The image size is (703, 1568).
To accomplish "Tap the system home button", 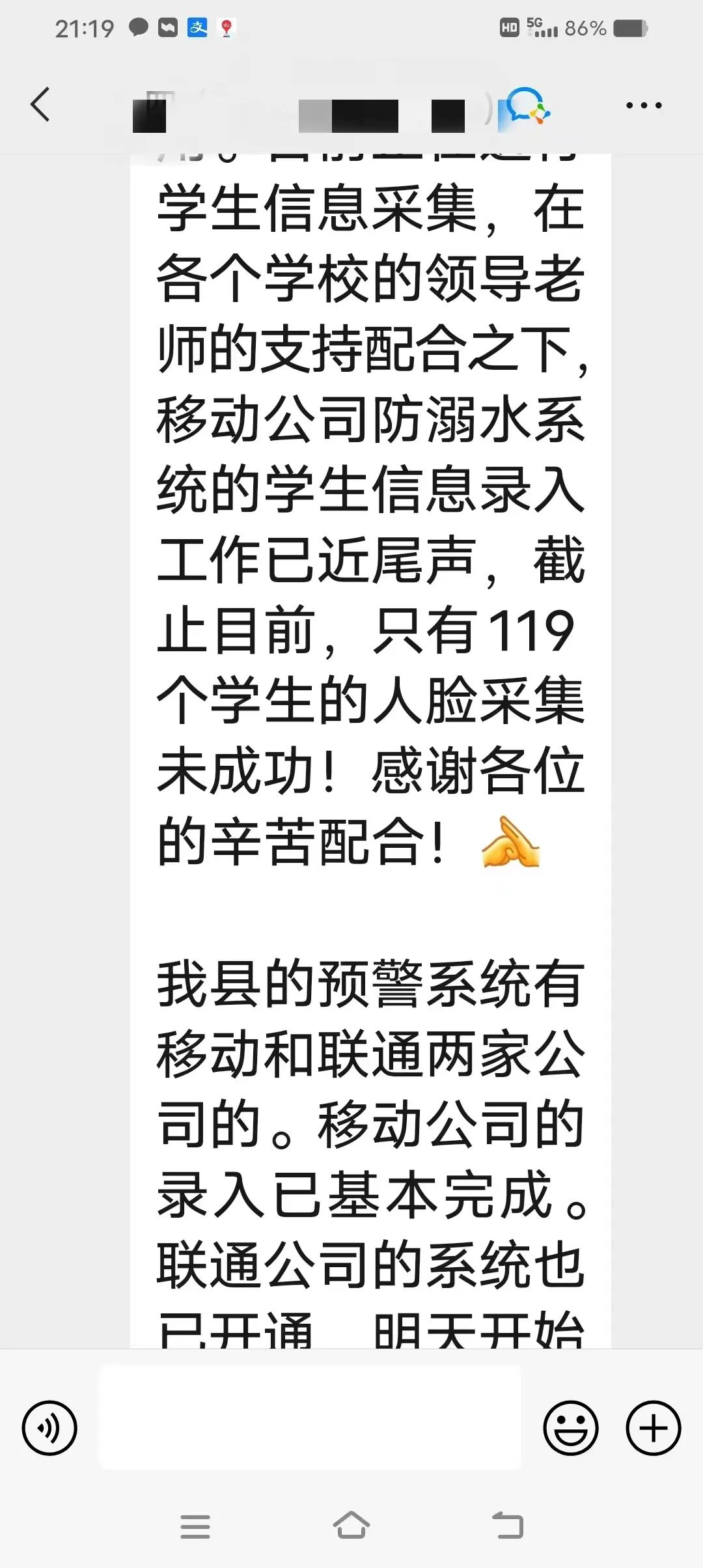I will click(x=351, y=1526).
